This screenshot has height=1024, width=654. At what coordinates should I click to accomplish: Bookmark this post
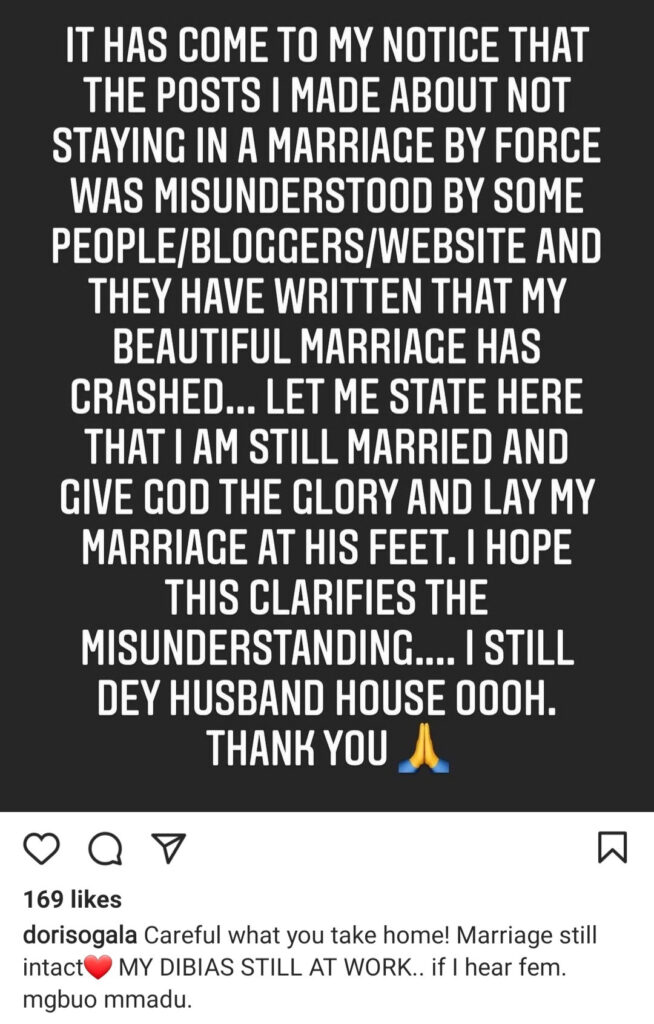[x=611, y=848]
